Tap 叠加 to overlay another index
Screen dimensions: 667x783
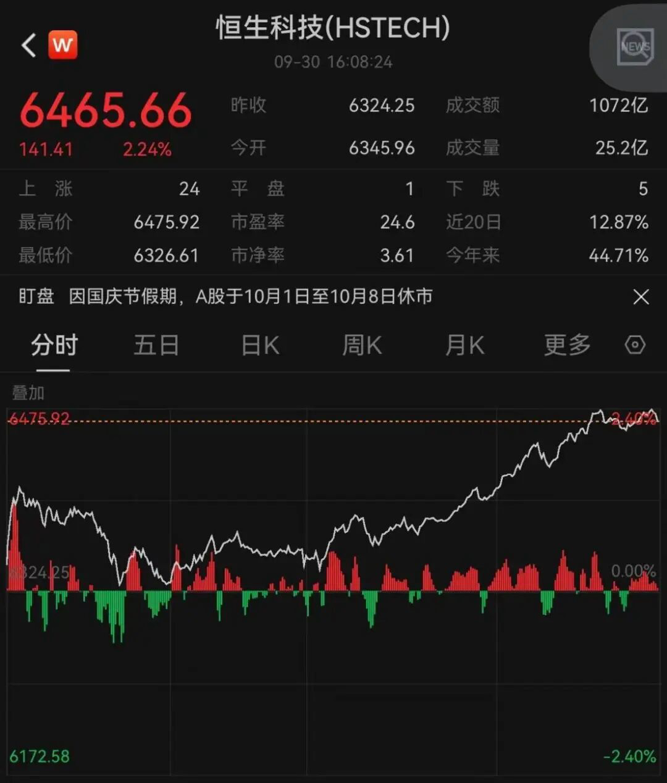click(28, 393)
